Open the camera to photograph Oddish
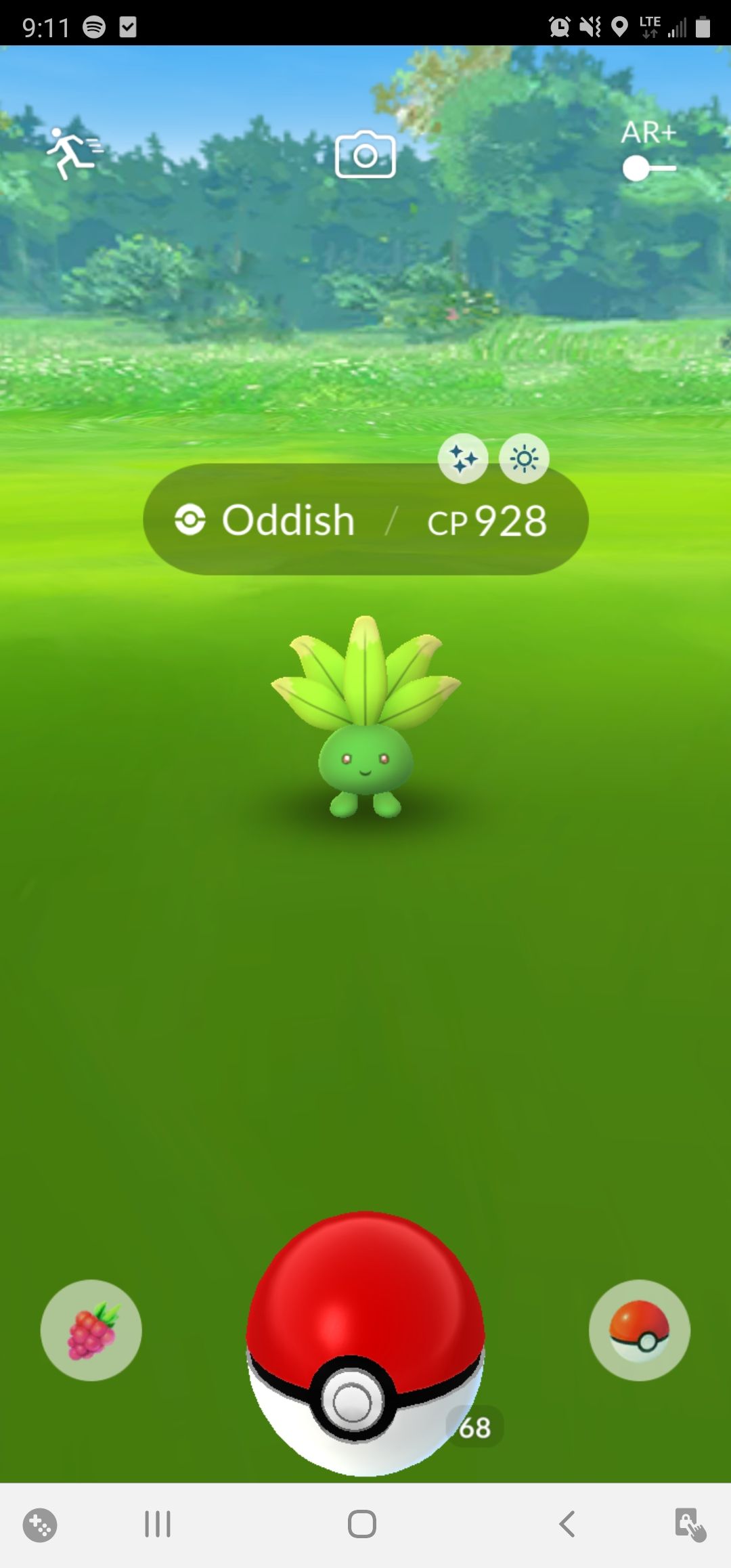 pyautogui.click(x=365, y=155)
